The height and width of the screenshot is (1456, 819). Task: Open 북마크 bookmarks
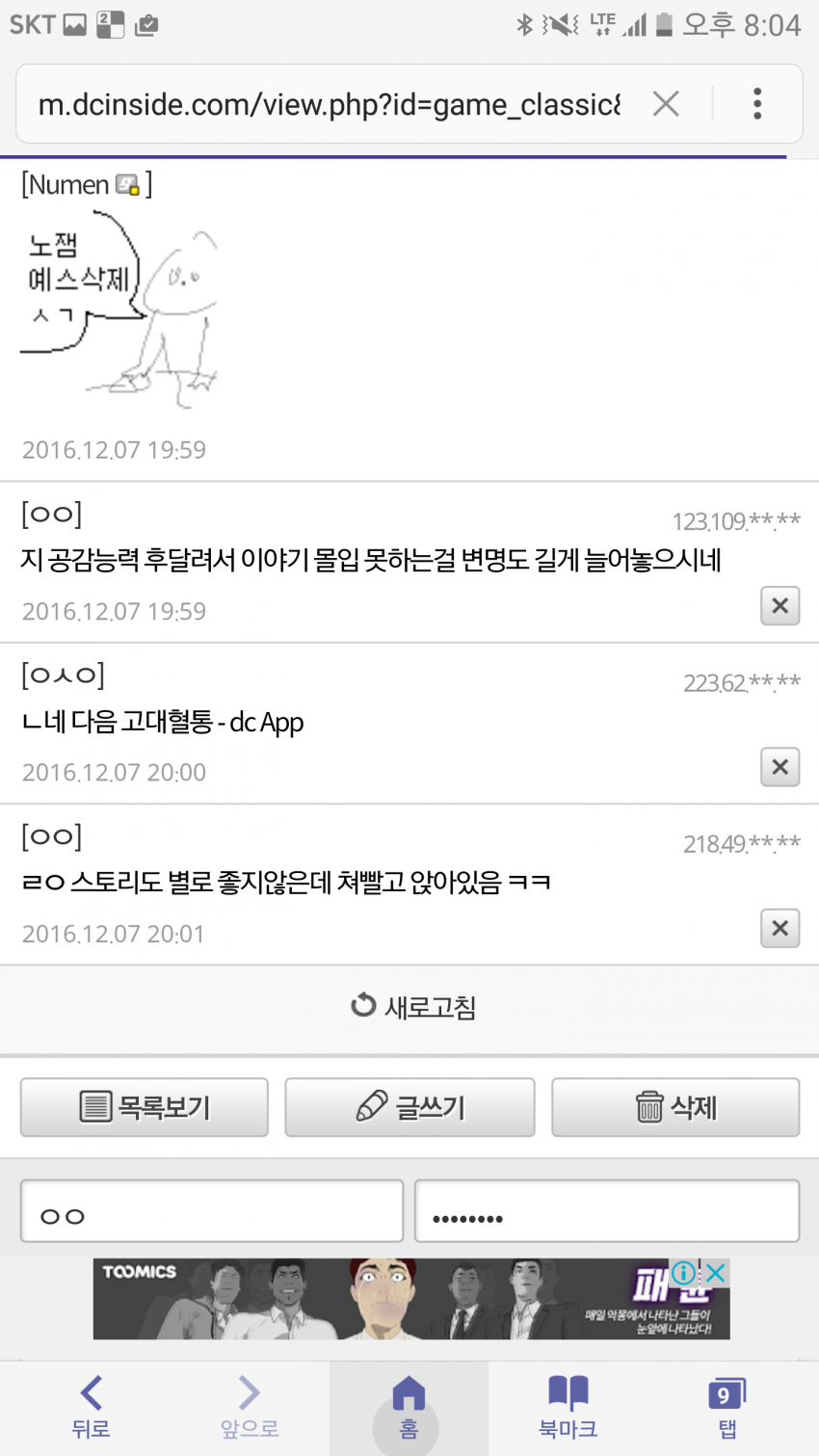[x=568, y=1407]
